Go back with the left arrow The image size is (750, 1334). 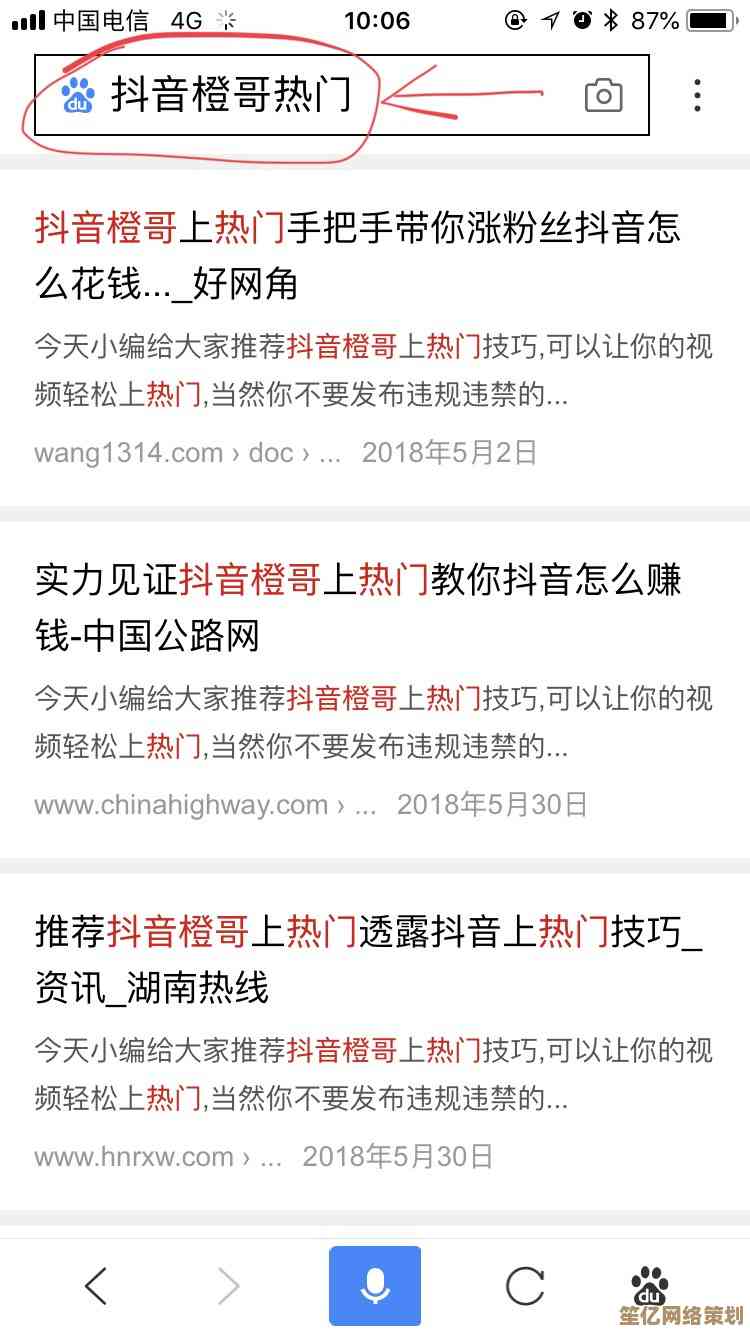[x=96, y=1286]
